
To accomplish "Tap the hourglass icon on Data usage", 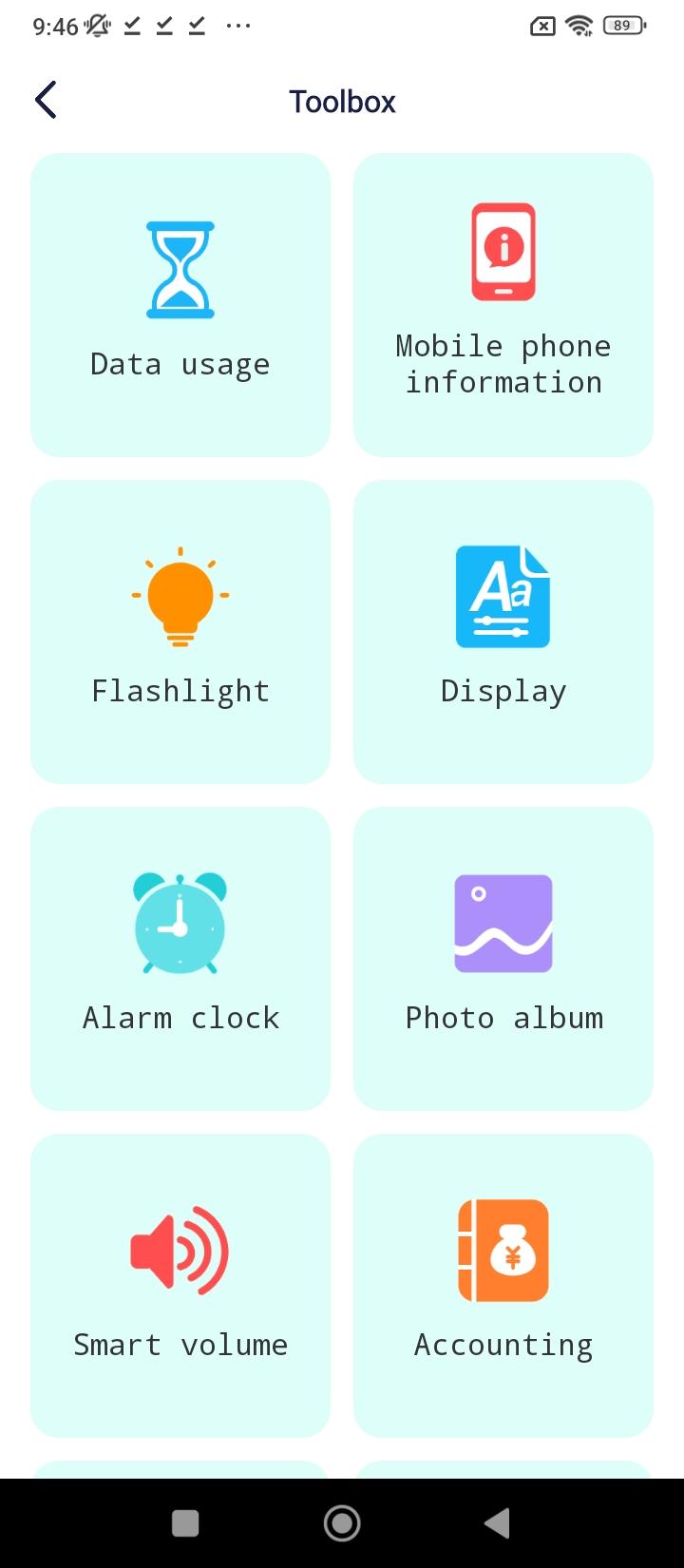I will click(x=180, y=268).
